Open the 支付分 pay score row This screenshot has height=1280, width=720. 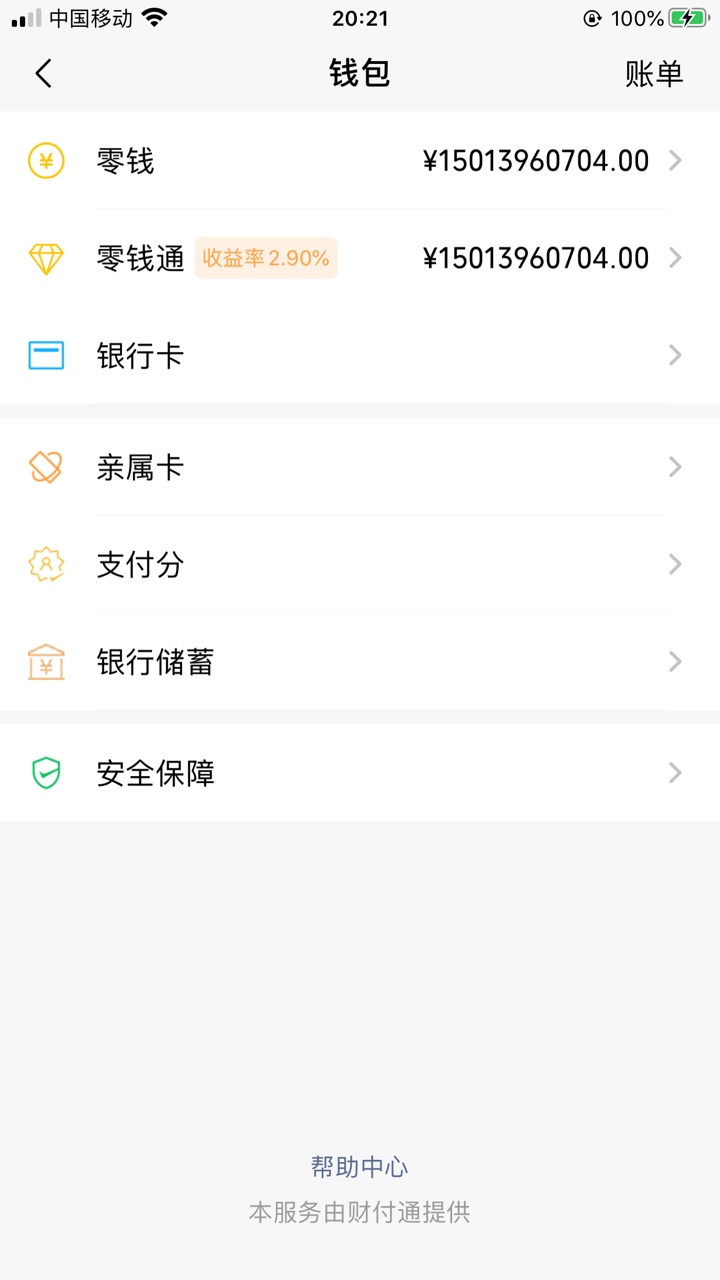coord(360,564)
